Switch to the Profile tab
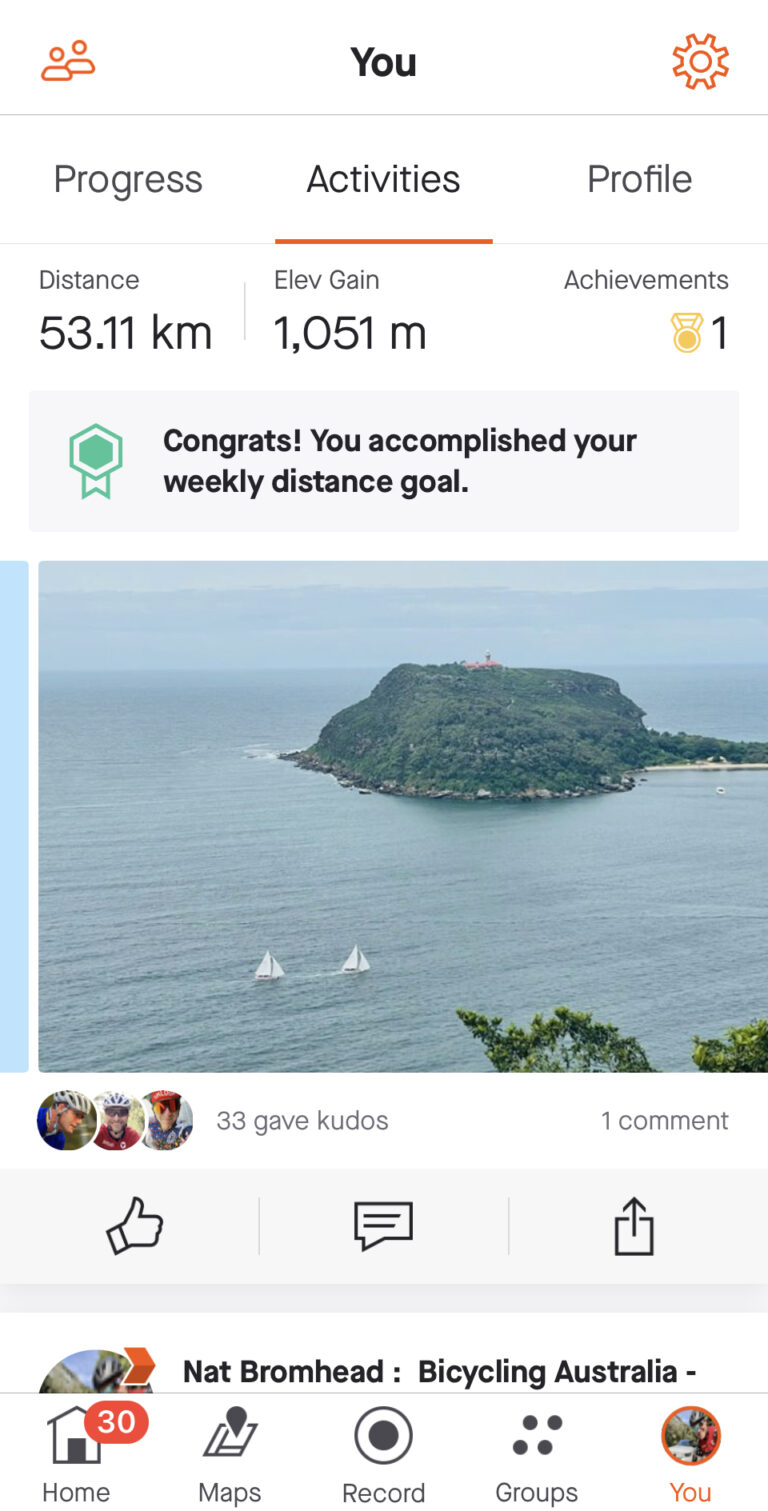 click(x=639, y=180)
